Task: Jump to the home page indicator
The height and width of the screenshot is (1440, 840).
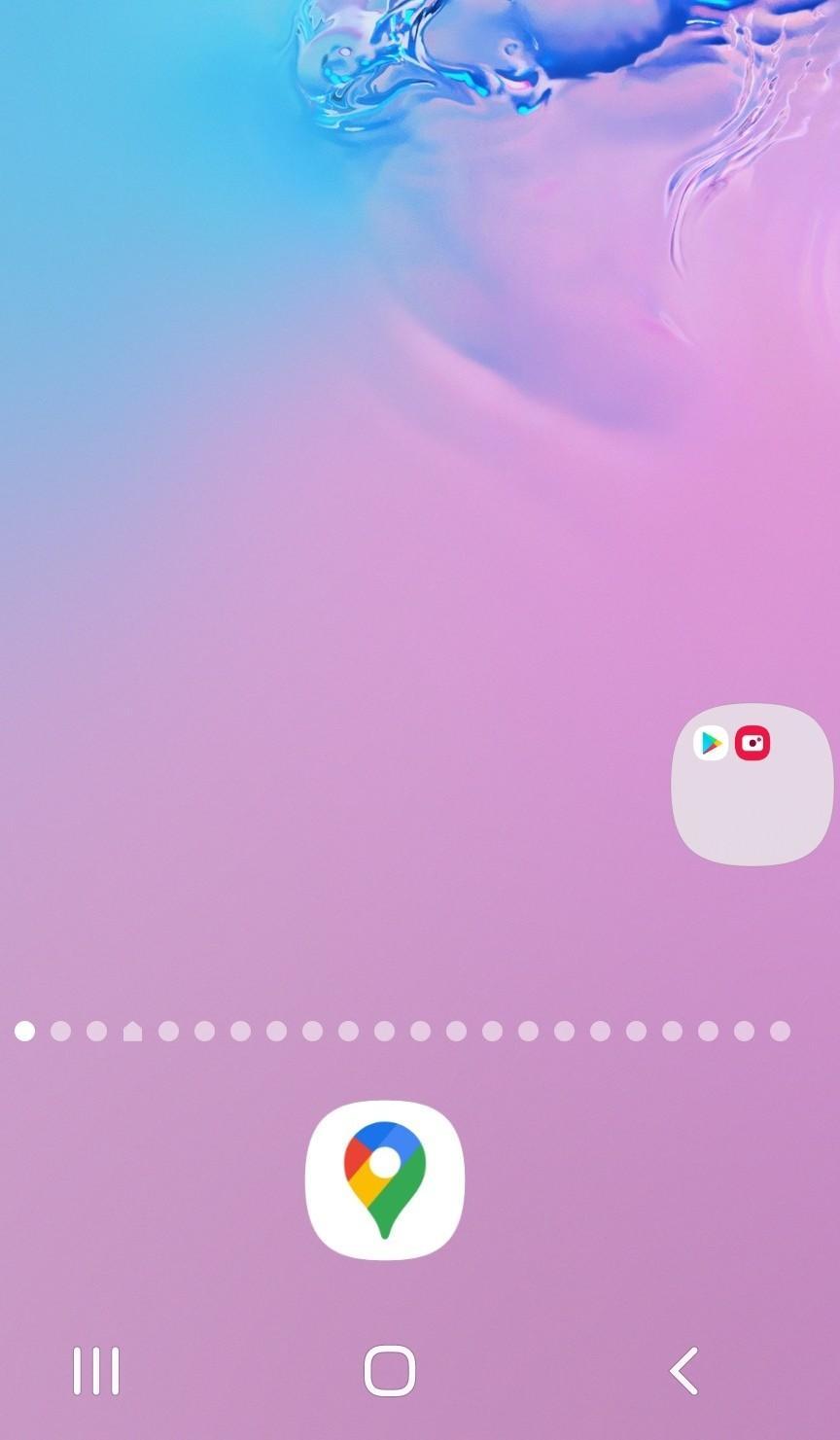Action: [132, 1031]
